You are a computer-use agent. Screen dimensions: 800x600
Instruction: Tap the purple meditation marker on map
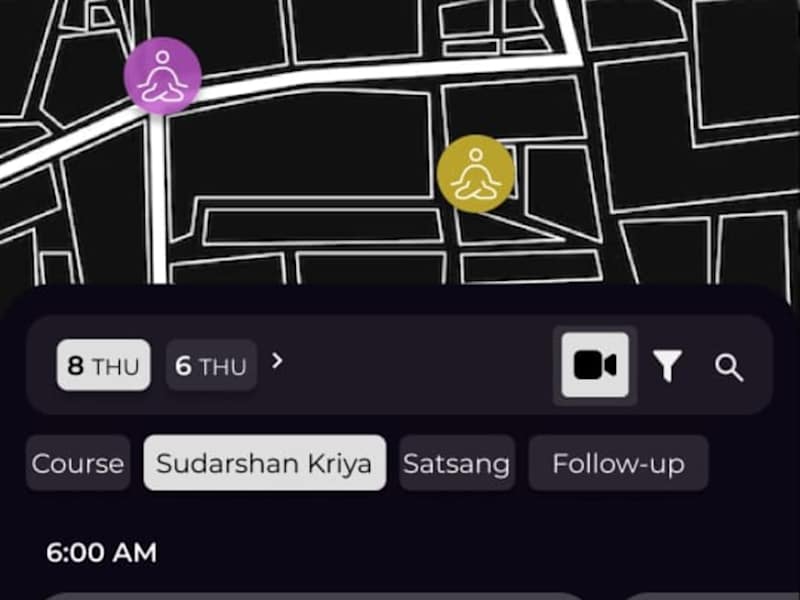pyautogui.click(x=162, y=76)
